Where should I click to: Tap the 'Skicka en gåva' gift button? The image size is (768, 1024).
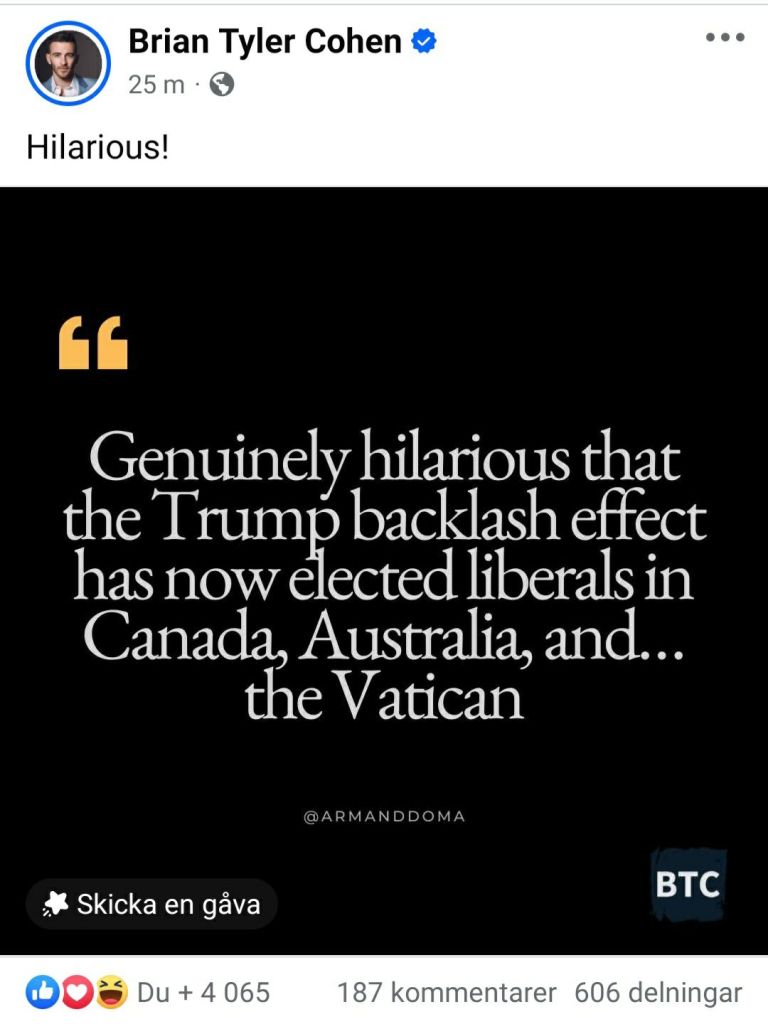152,905
